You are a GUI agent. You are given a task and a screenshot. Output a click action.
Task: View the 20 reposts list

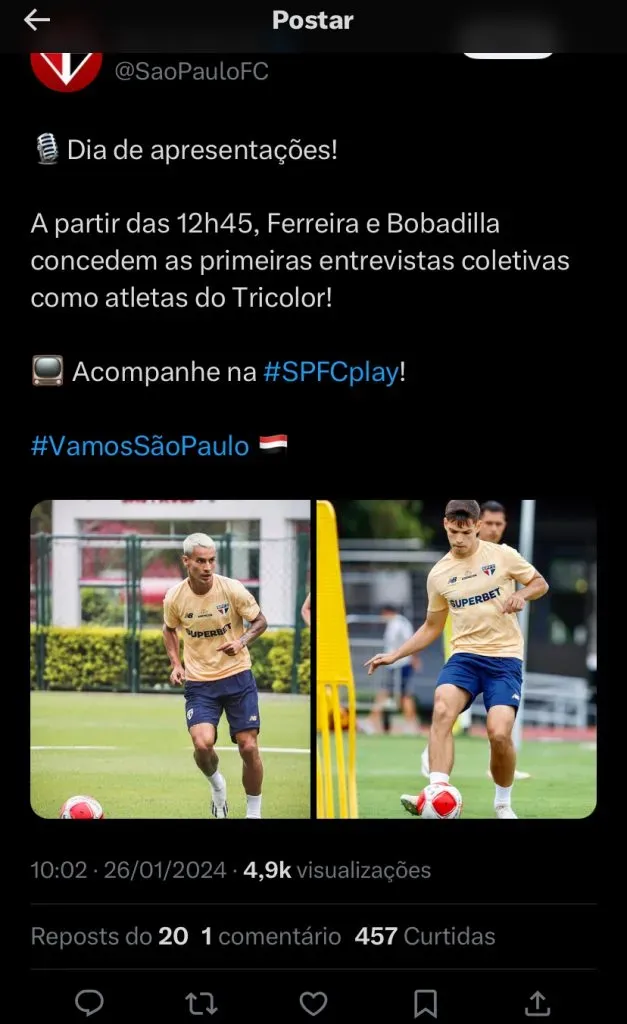[109, 936]
